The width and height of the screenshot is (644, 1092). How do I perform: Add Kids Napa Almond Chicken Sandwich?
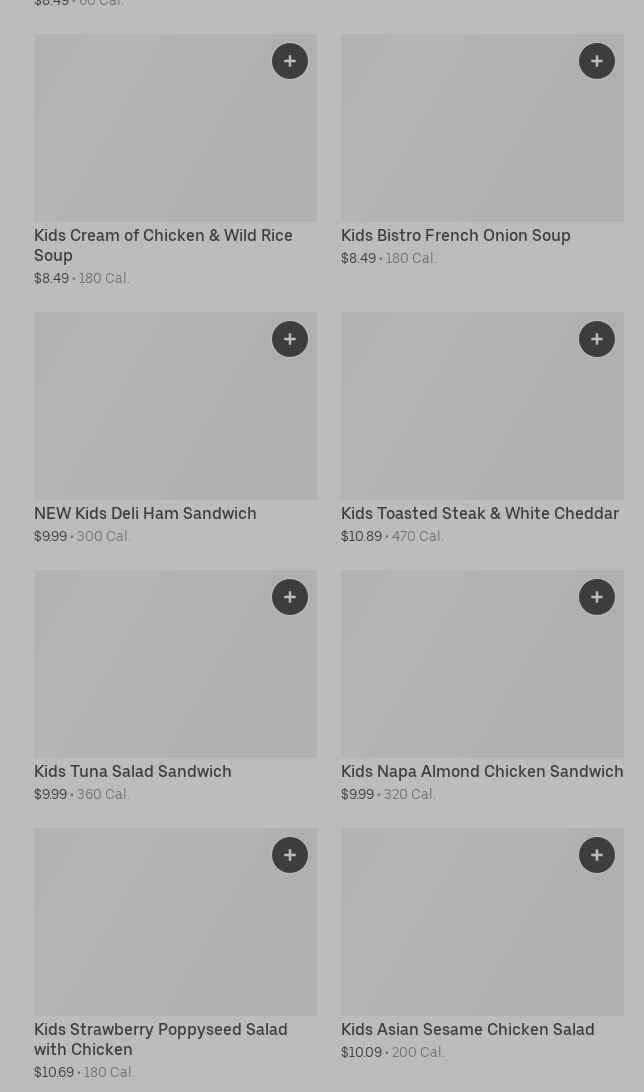click(597, 597)
